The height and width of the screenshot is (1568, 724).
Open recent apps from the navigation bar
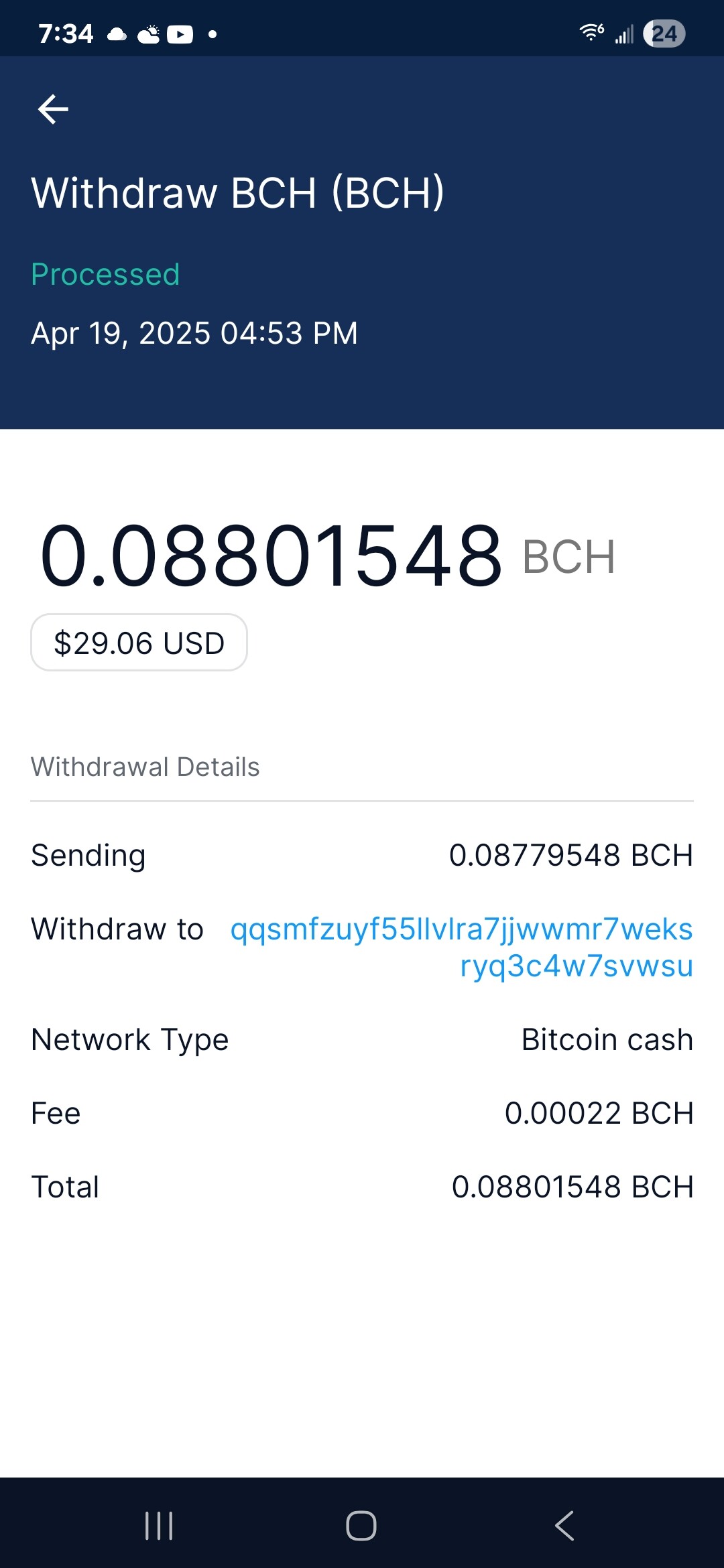click(159, 1526)
